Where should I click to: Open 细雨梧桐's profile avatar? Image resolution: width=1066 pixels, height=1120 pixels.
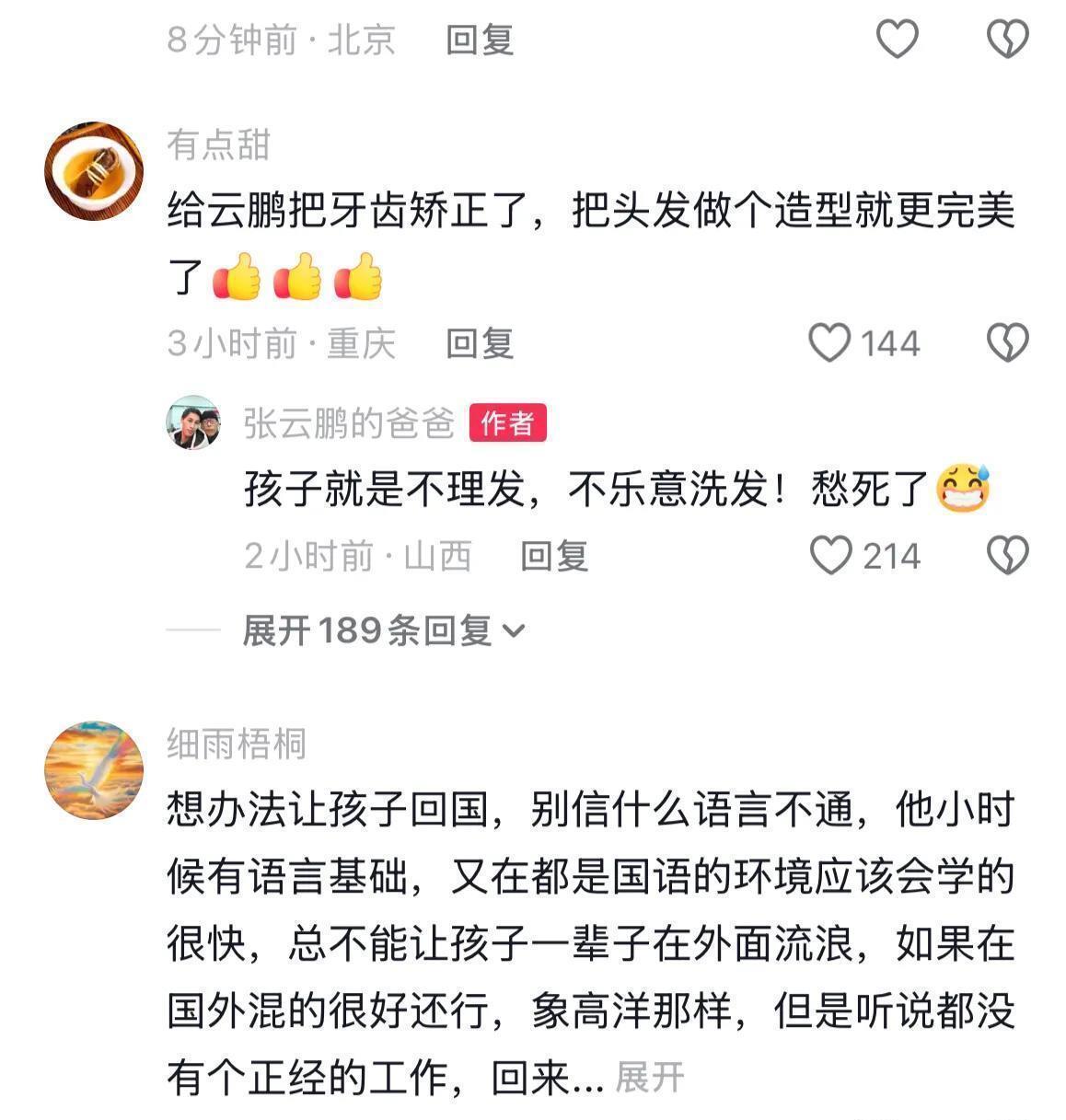[x=94, y=769]
